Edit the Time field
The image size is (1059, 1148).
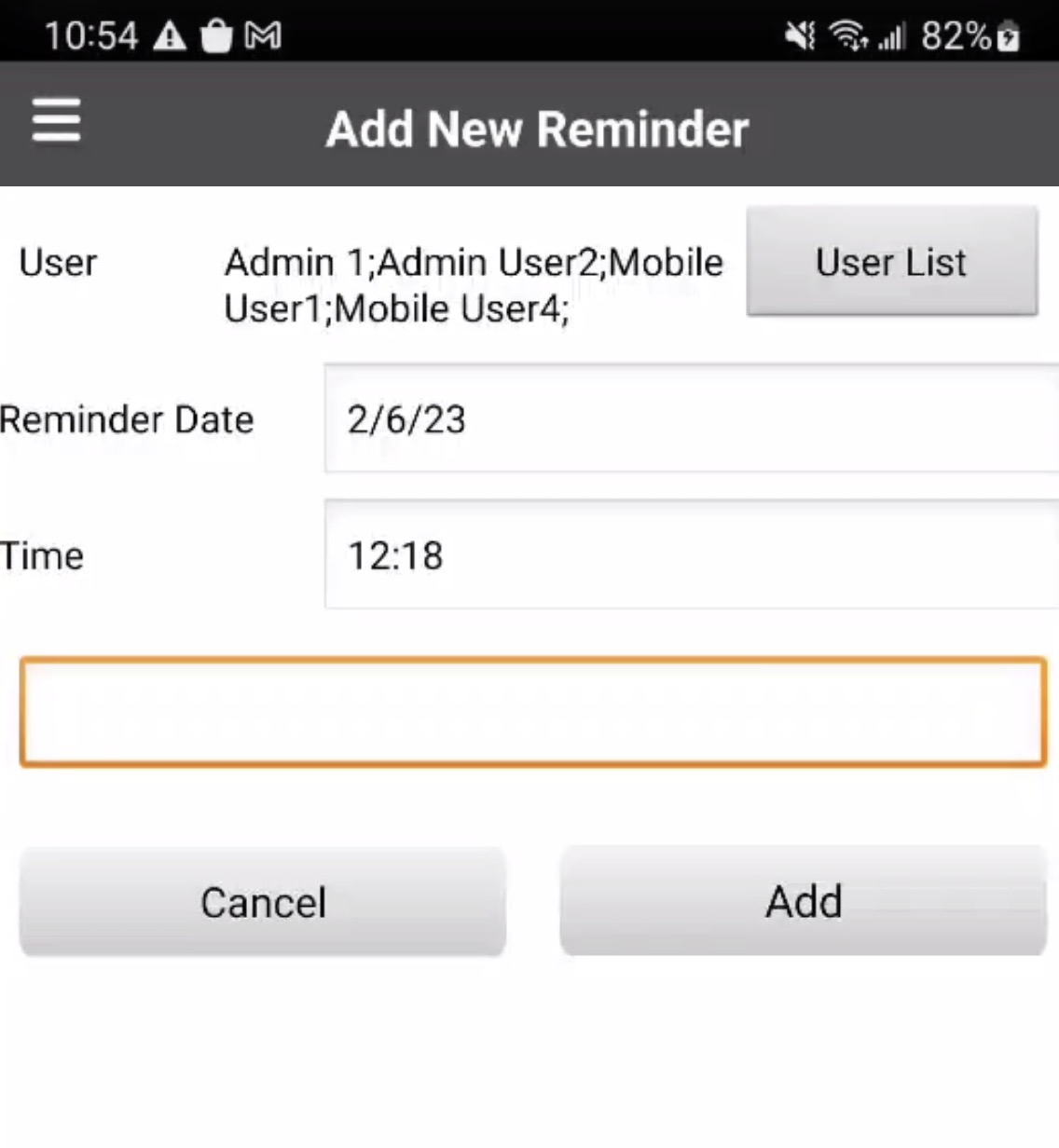click(x=690, y=555)
